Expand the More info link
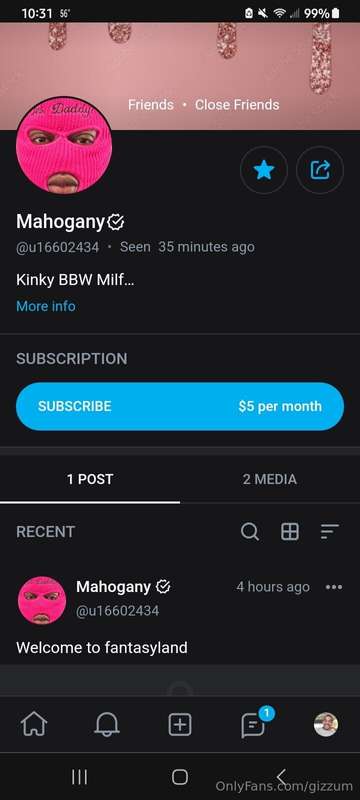The image size is (360, 800). click(46, 306)
